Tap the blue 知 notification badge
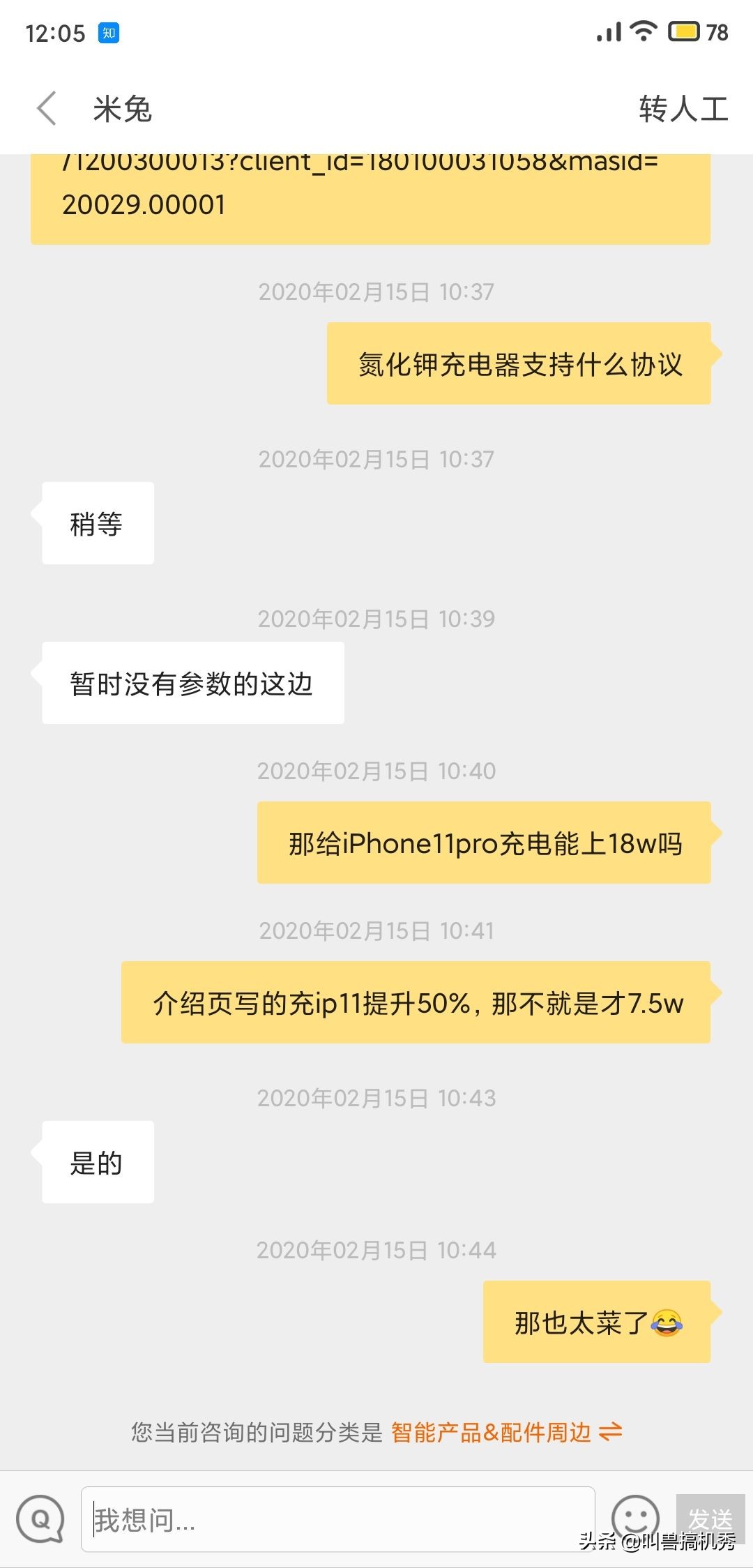This screenshot has width=753, height=1568. [108, 33]
